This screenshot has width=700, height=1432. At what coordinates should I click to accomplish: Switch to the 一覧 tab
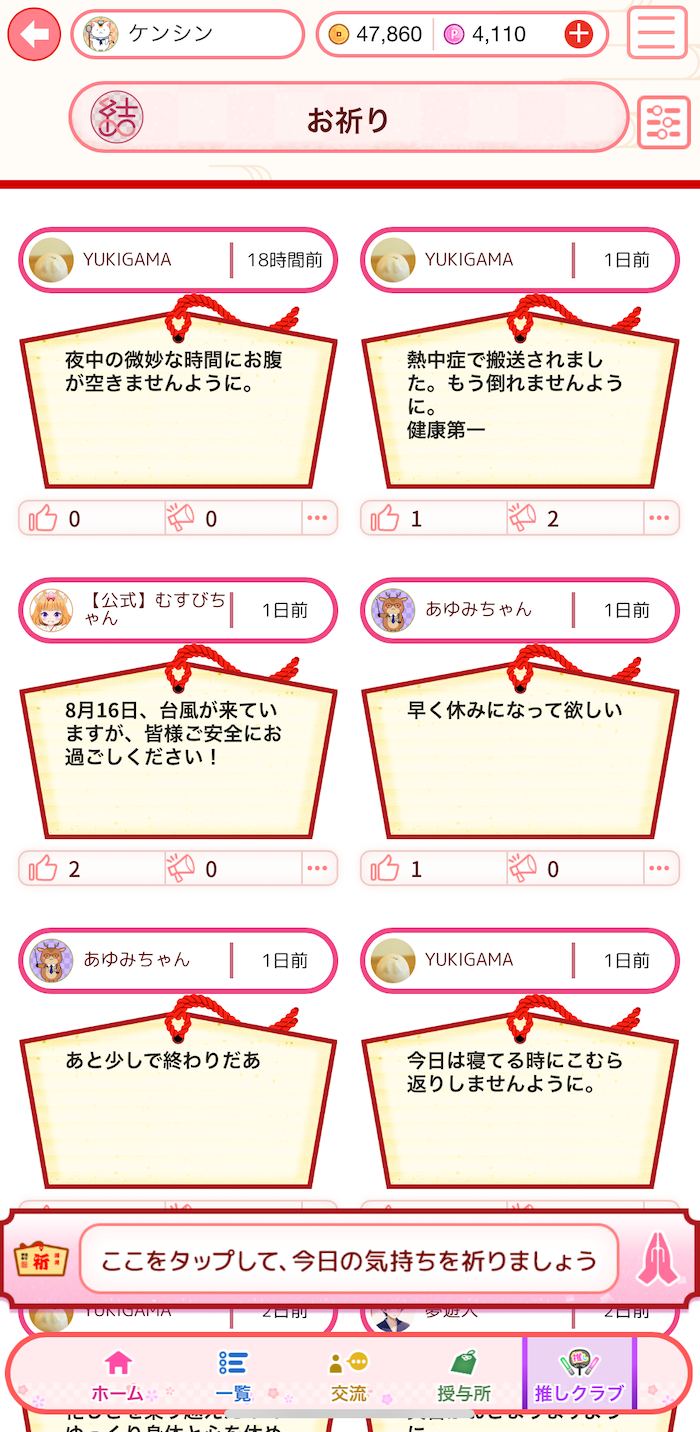click(233, 1376)
